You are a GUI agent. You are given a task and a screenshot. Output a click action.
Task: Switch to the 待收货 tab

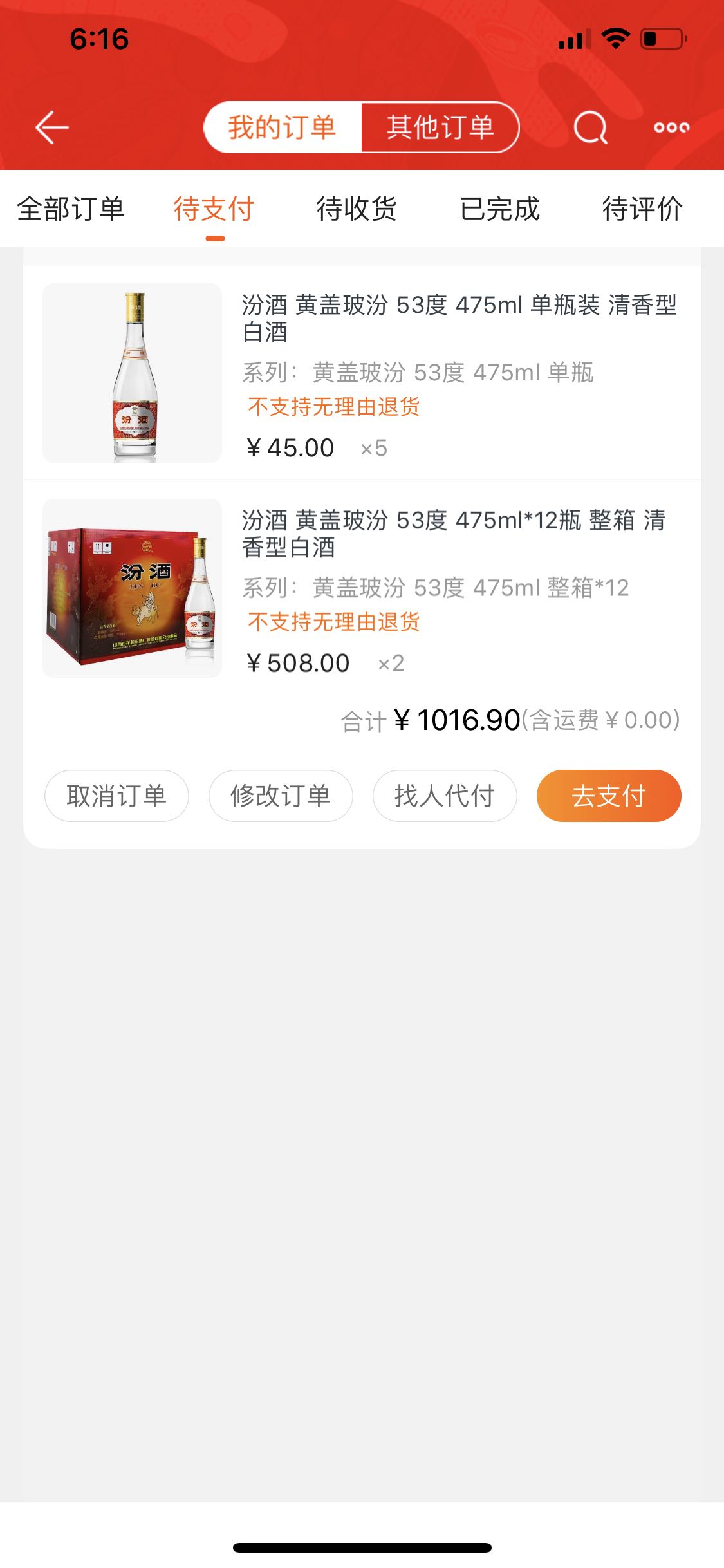coord(357,209)
